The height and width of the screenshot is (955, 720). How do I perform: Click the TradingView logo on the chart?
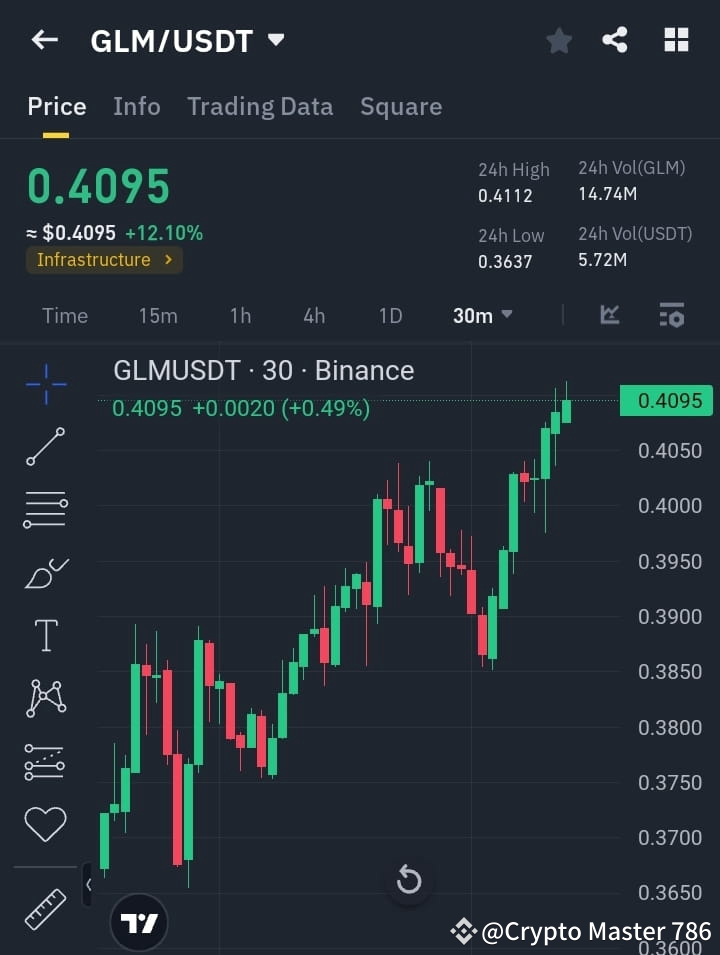pyautogui.click(x=138, y=921)
